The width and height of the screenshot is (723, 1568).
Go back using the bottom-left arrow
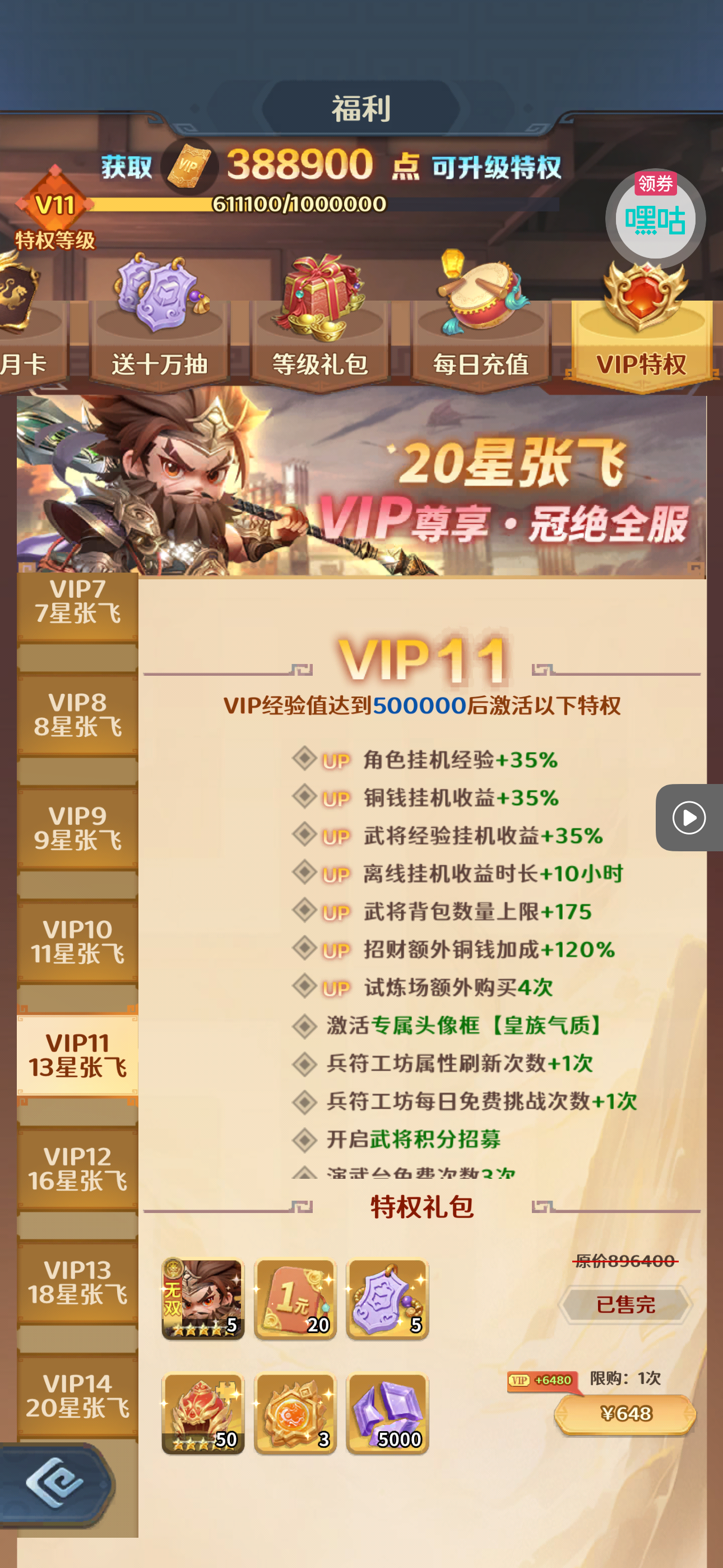click(56, 1482)
